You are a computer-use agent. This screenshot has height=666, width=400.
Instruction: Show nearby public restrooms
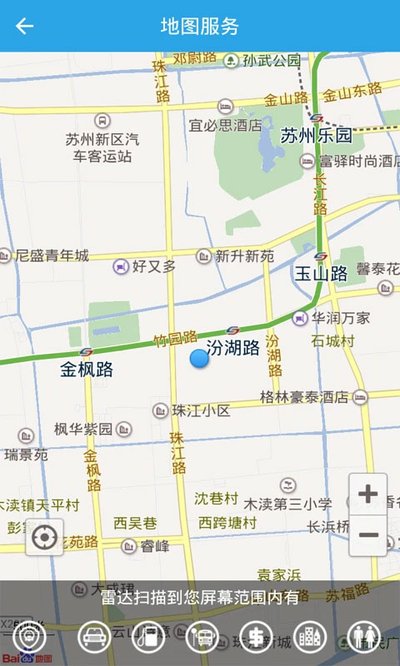tap(364, 637)
